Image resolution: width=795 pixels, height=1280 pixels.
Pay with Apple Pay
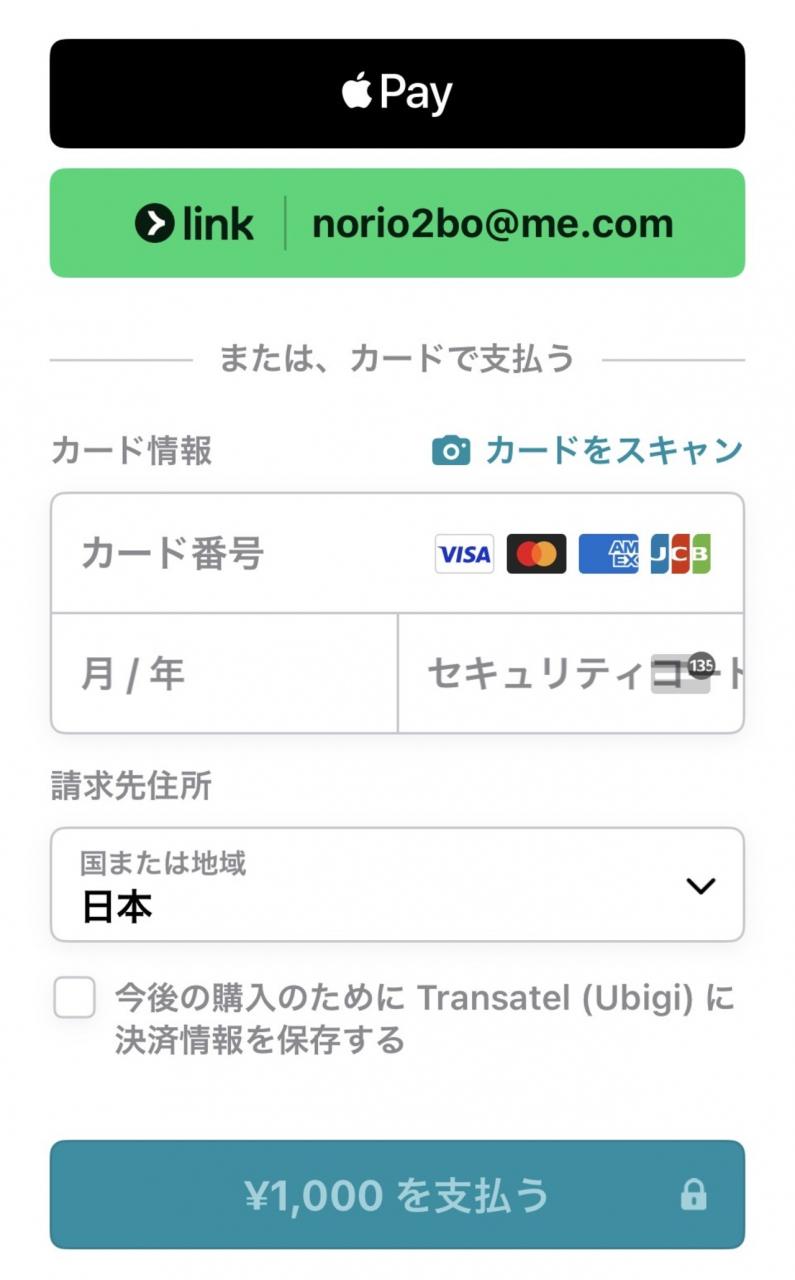coord(397,94)
